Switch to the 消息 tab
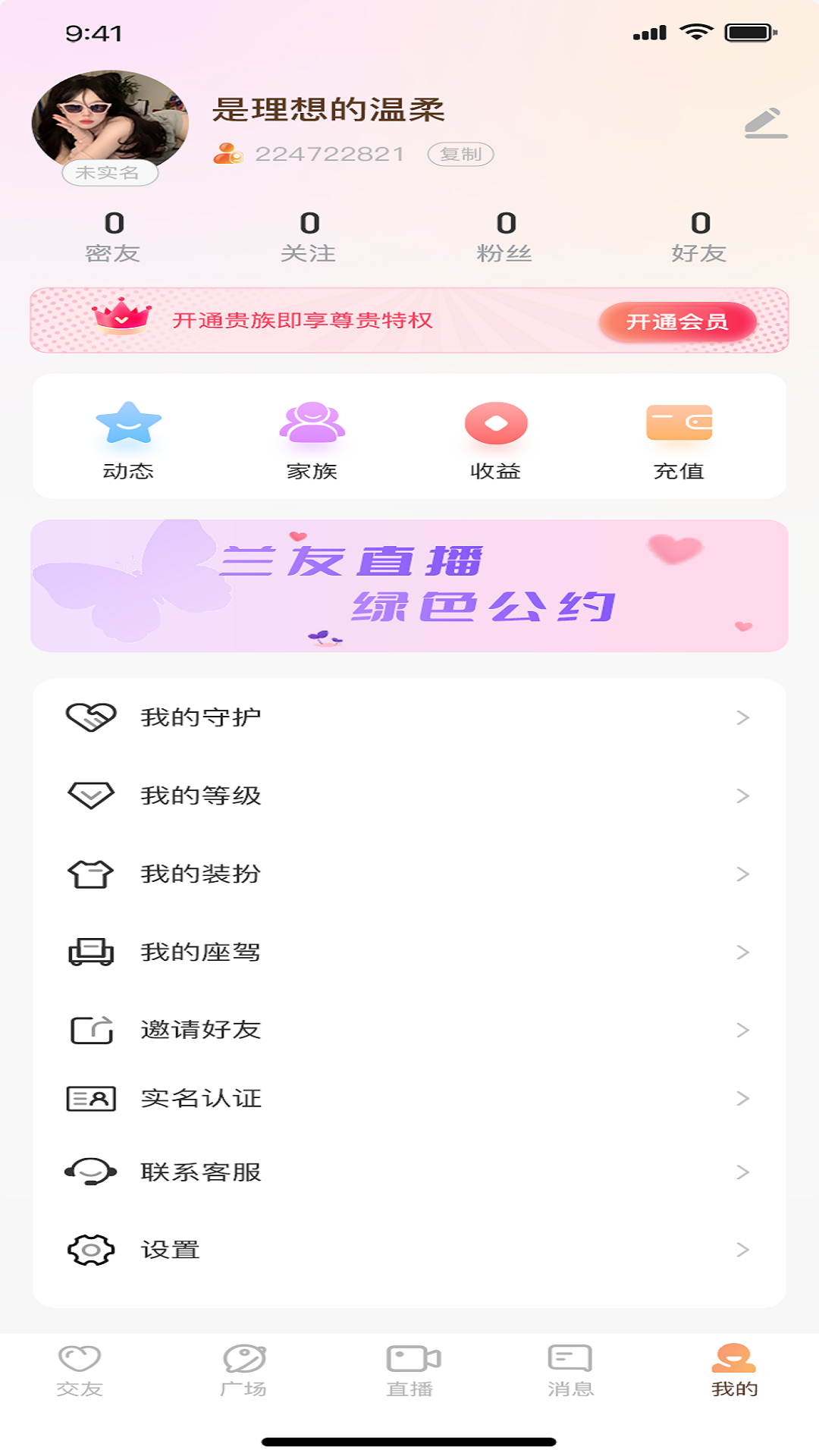 click(x=570, y=1370)
